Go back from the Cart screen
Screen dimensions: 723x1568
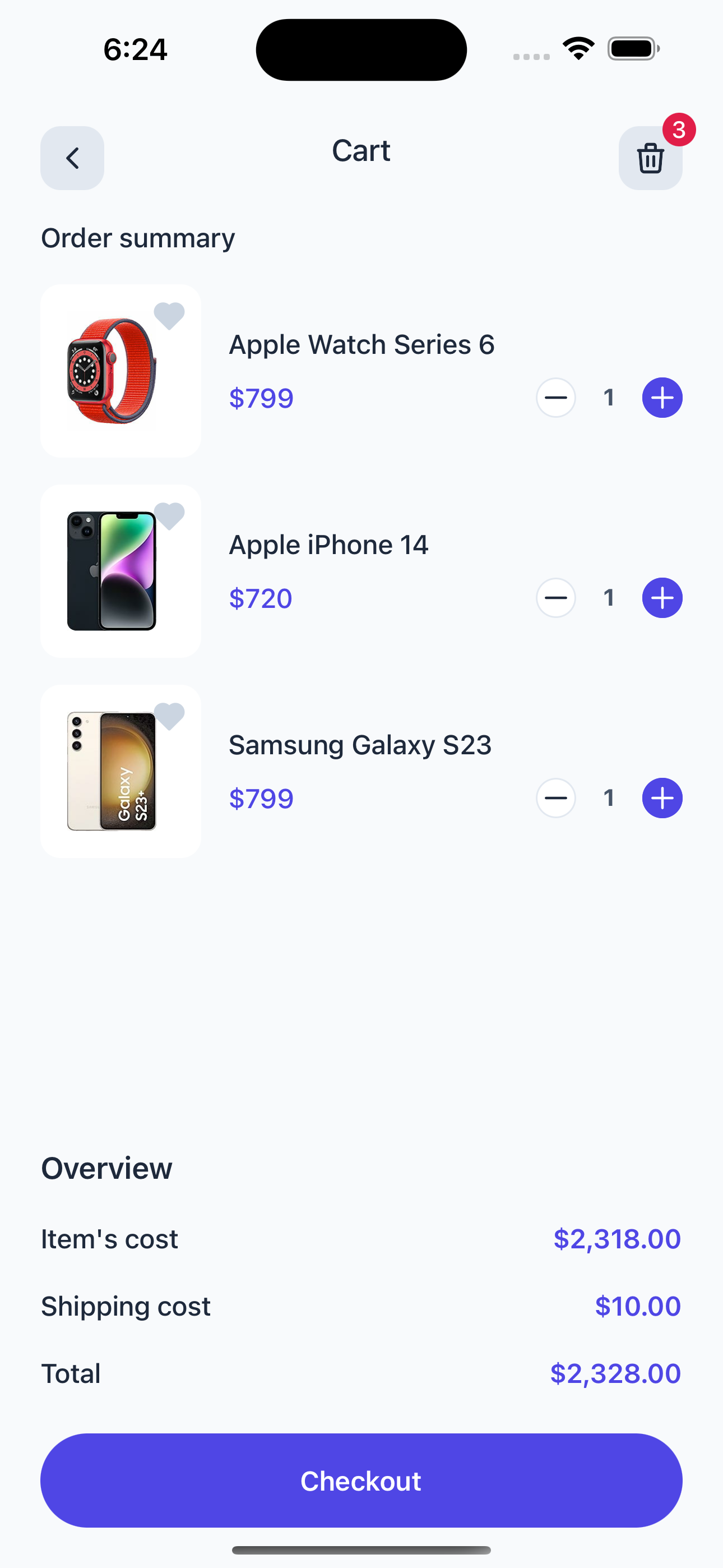(72, 158)
